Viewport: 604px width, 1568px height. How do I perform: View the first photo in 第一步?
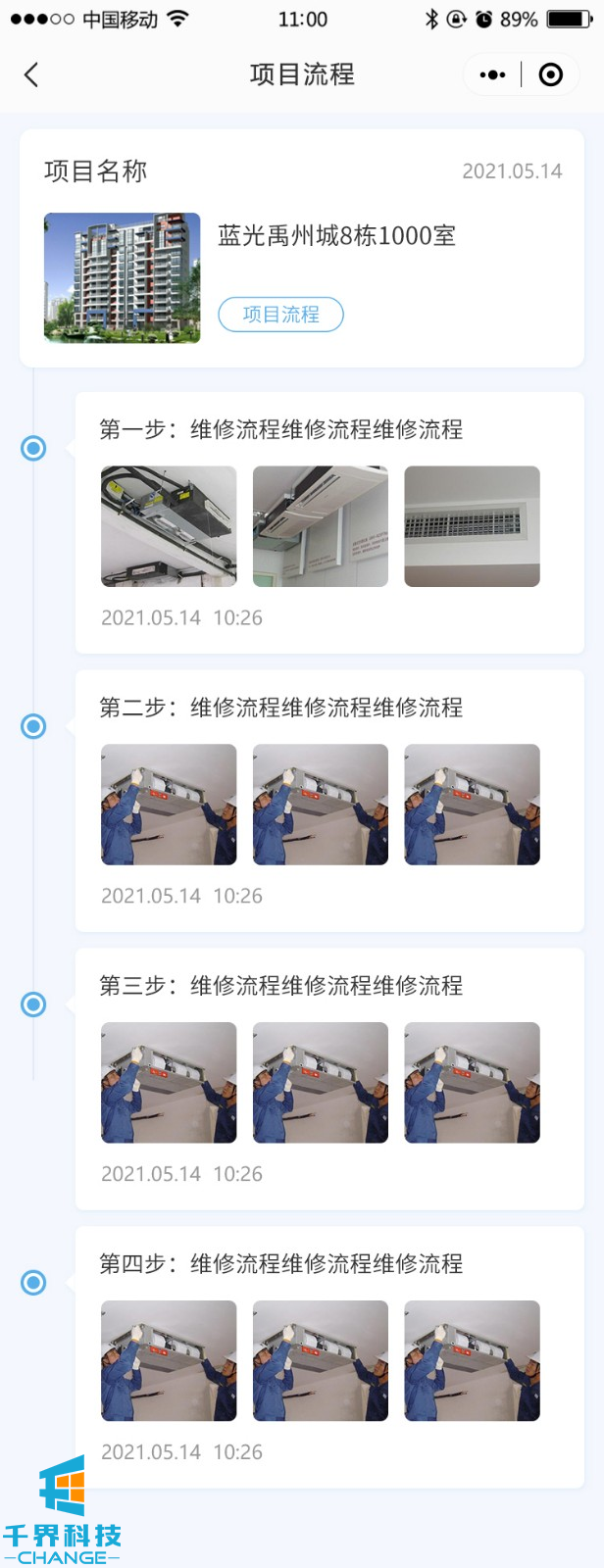169,526
